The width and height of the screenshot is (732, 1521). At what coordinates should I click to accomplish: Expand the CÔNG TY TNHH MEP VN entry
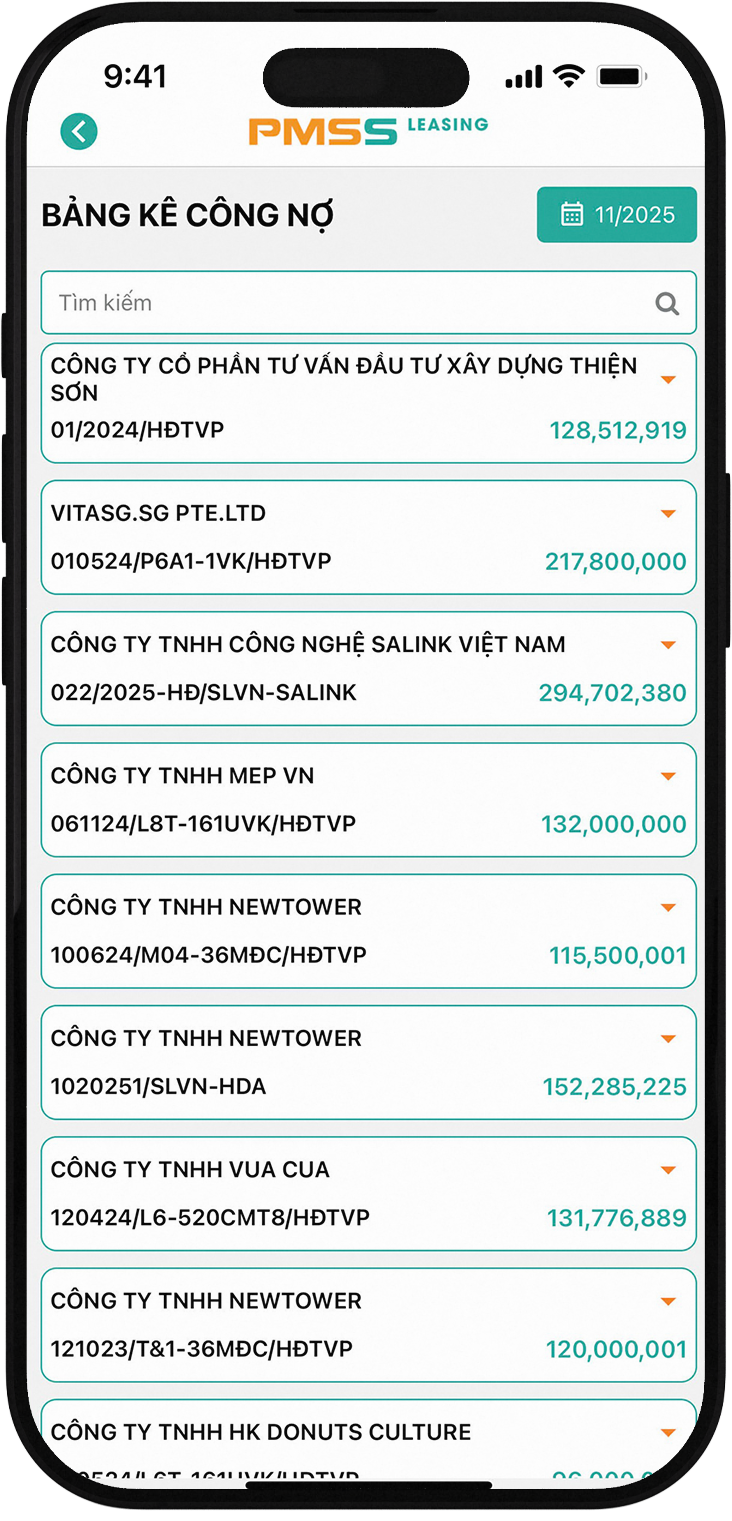(668, 776)
